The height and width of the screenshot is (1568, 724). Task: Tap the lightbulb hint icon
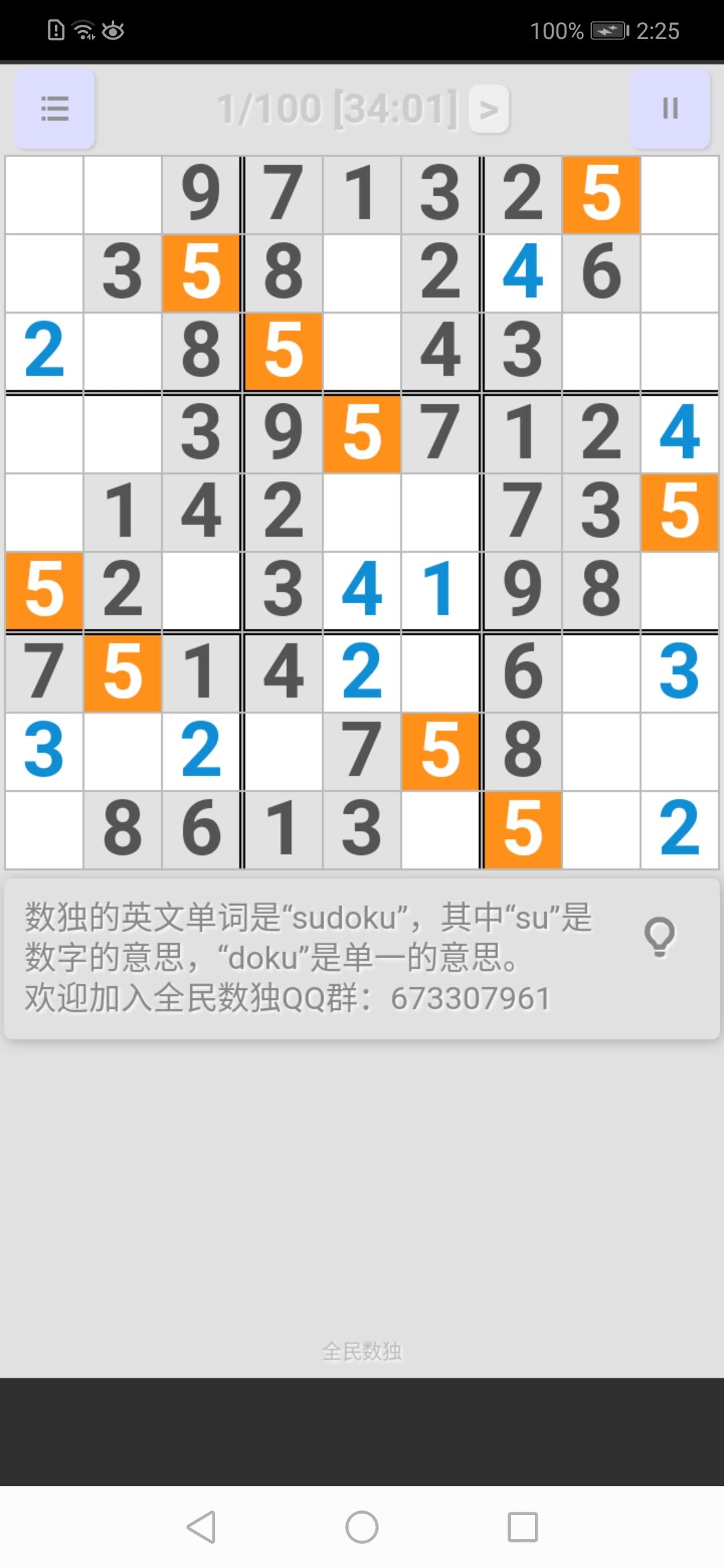pos(660,937)
